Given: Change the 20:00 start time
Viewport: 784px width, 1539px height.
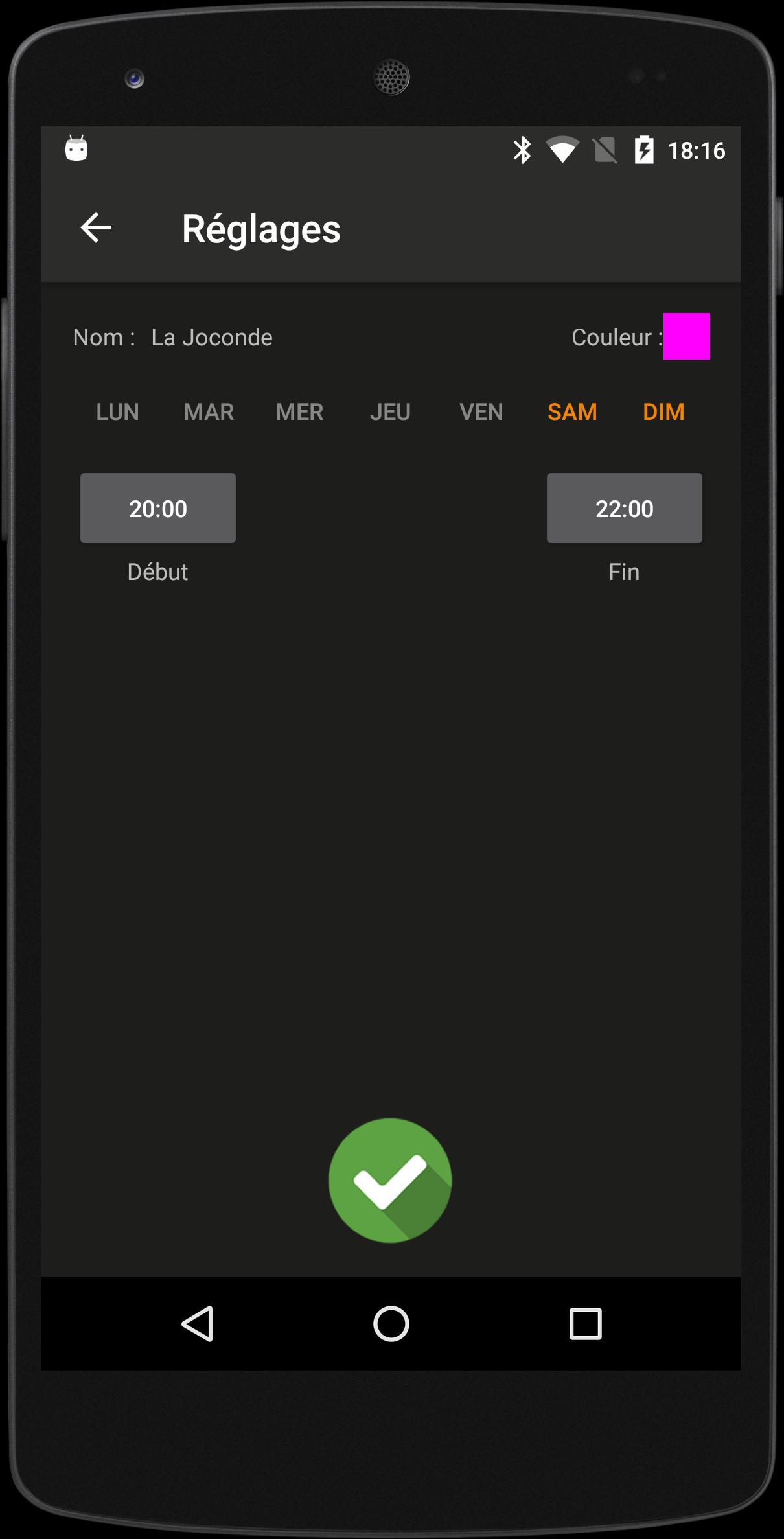Looking at the screenshot, I should point(158,509).
